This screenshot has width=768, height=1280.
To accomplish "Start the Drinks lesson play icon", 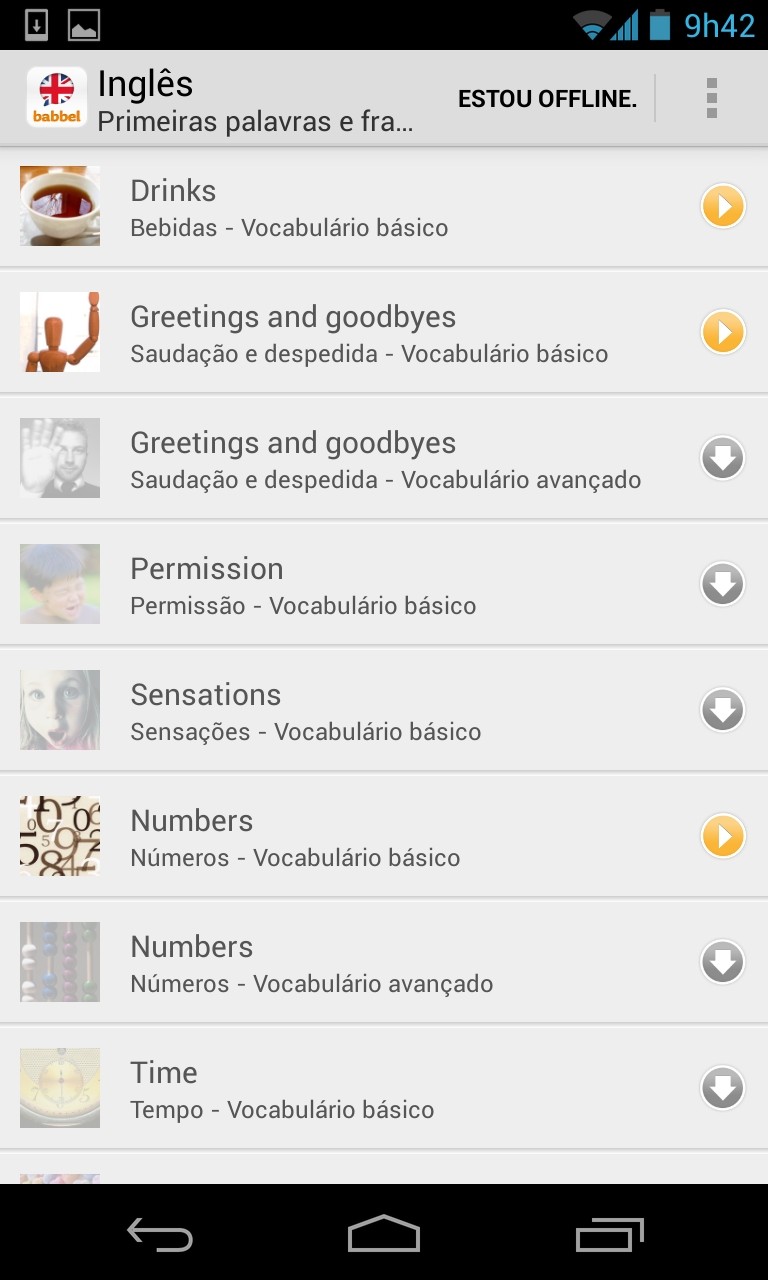I will pyautogui.click(x=722, y=207).
